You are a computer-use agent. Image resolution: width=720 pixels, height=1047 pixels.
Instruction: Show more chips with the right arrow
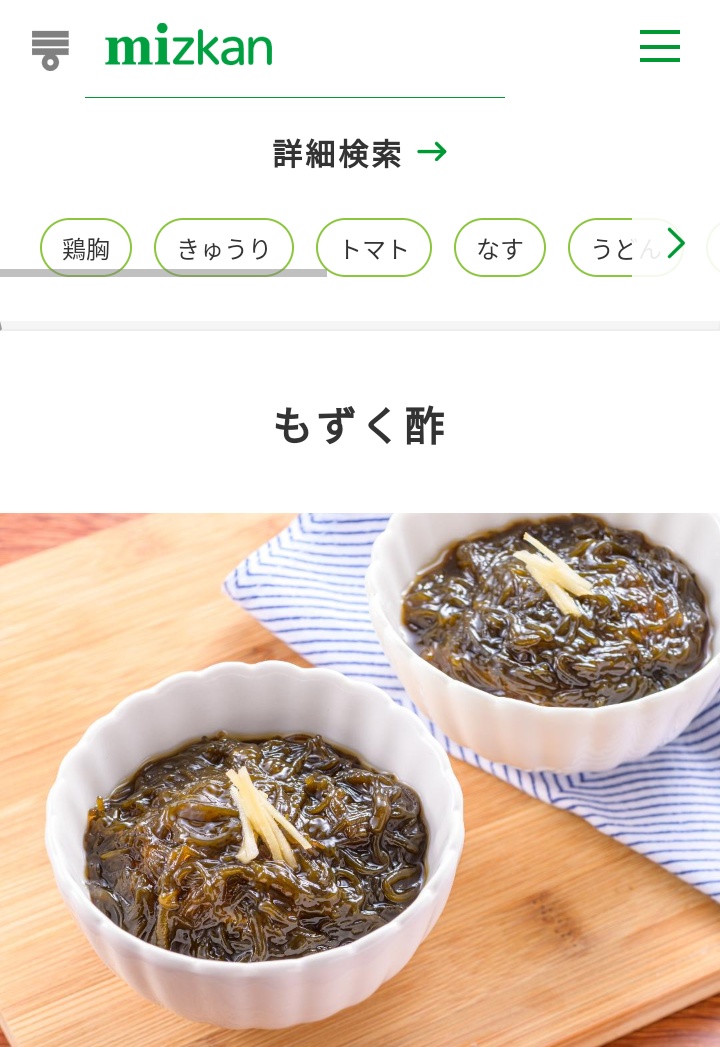(x=677, y=243)
